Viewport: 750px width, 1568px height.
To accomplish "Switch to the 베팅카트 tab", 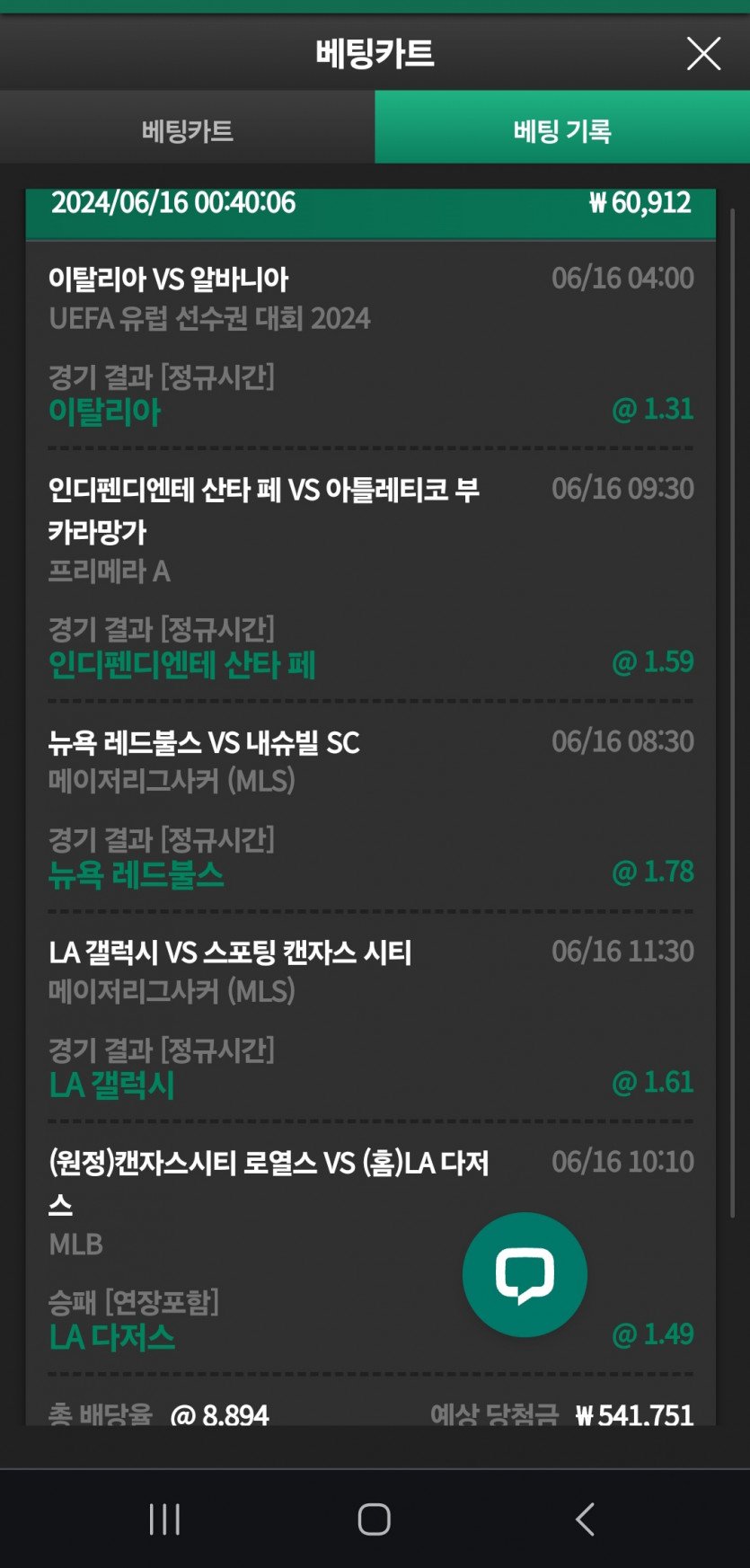I will (x=187, y=131).
